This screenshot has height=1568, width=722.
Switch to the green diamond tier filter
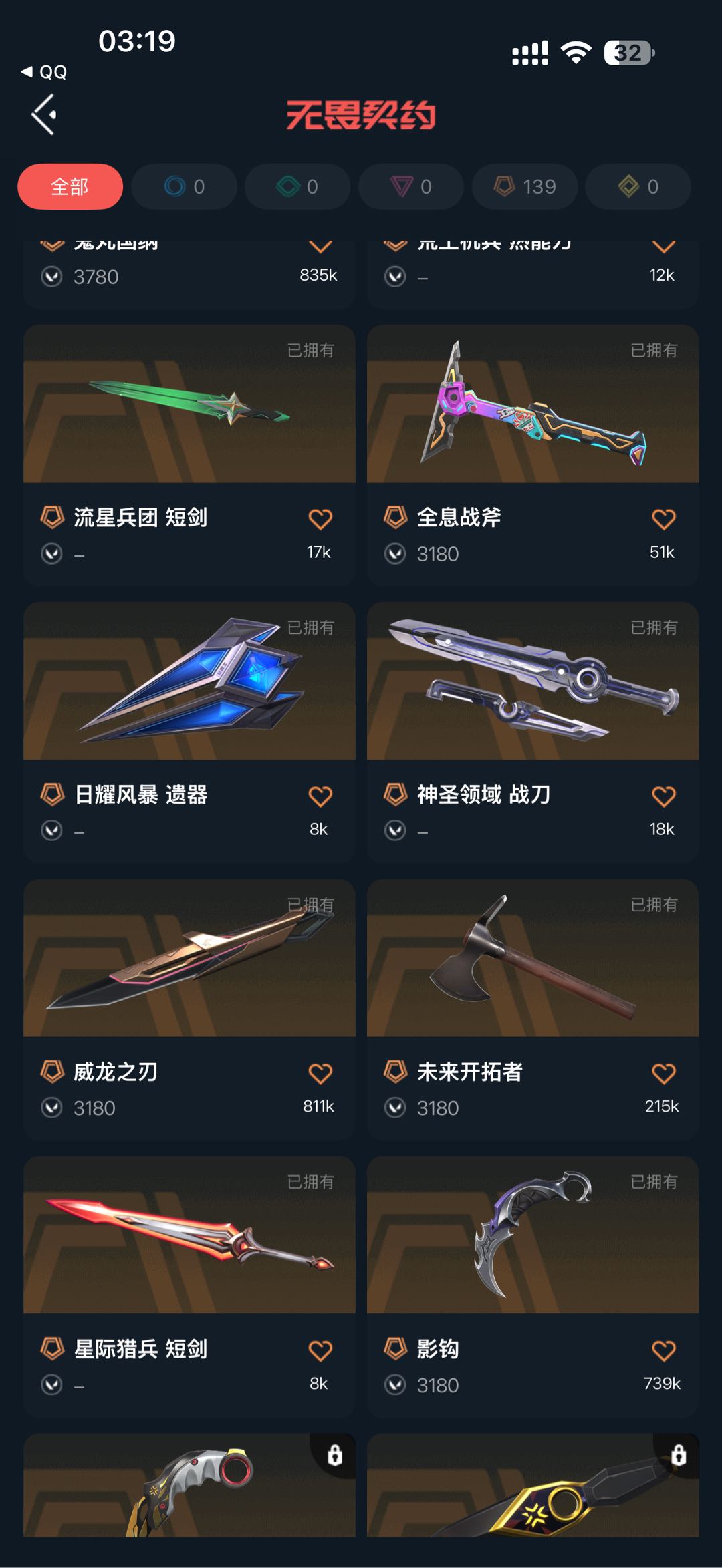click(x=297, y=186)
